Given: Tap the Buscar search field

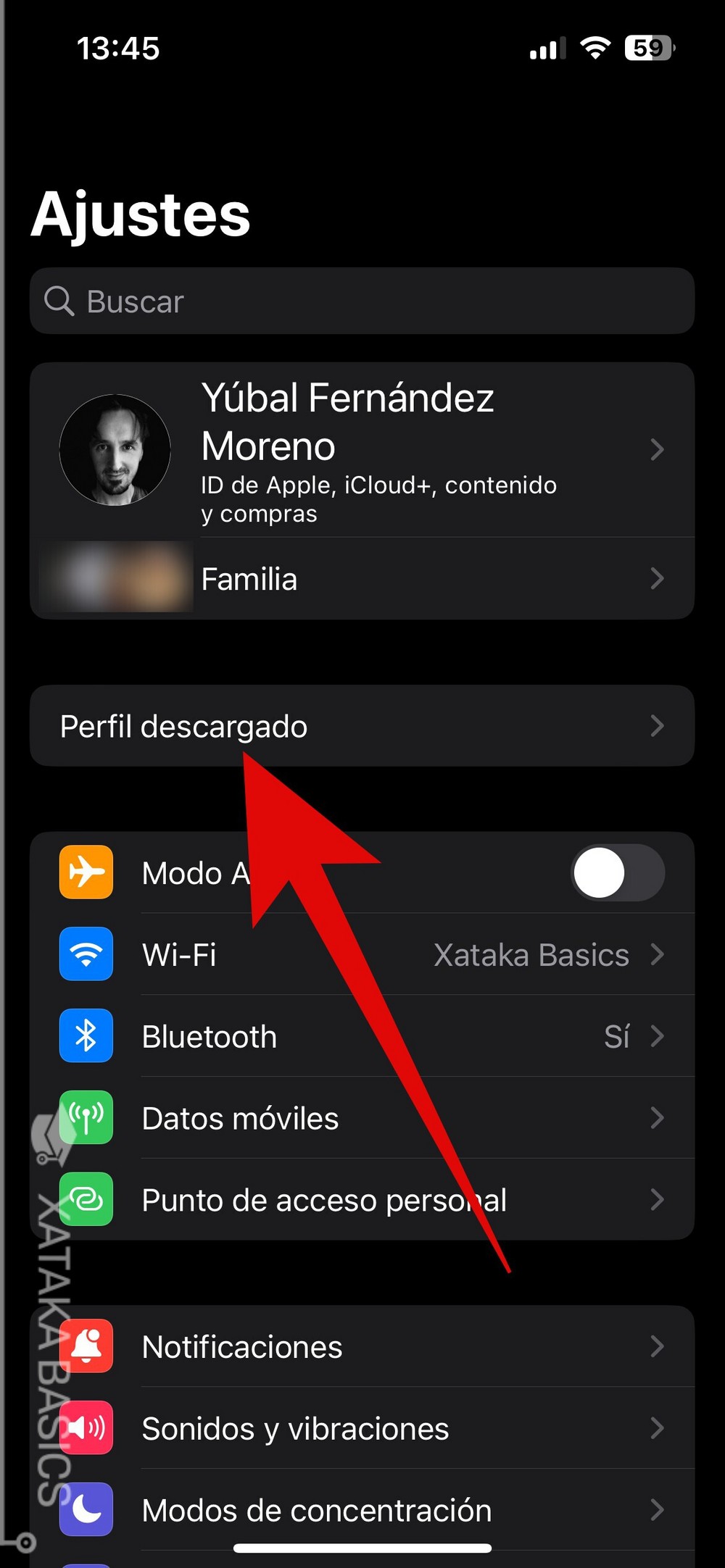Looking at the screenshot, I should pos(362,301).
